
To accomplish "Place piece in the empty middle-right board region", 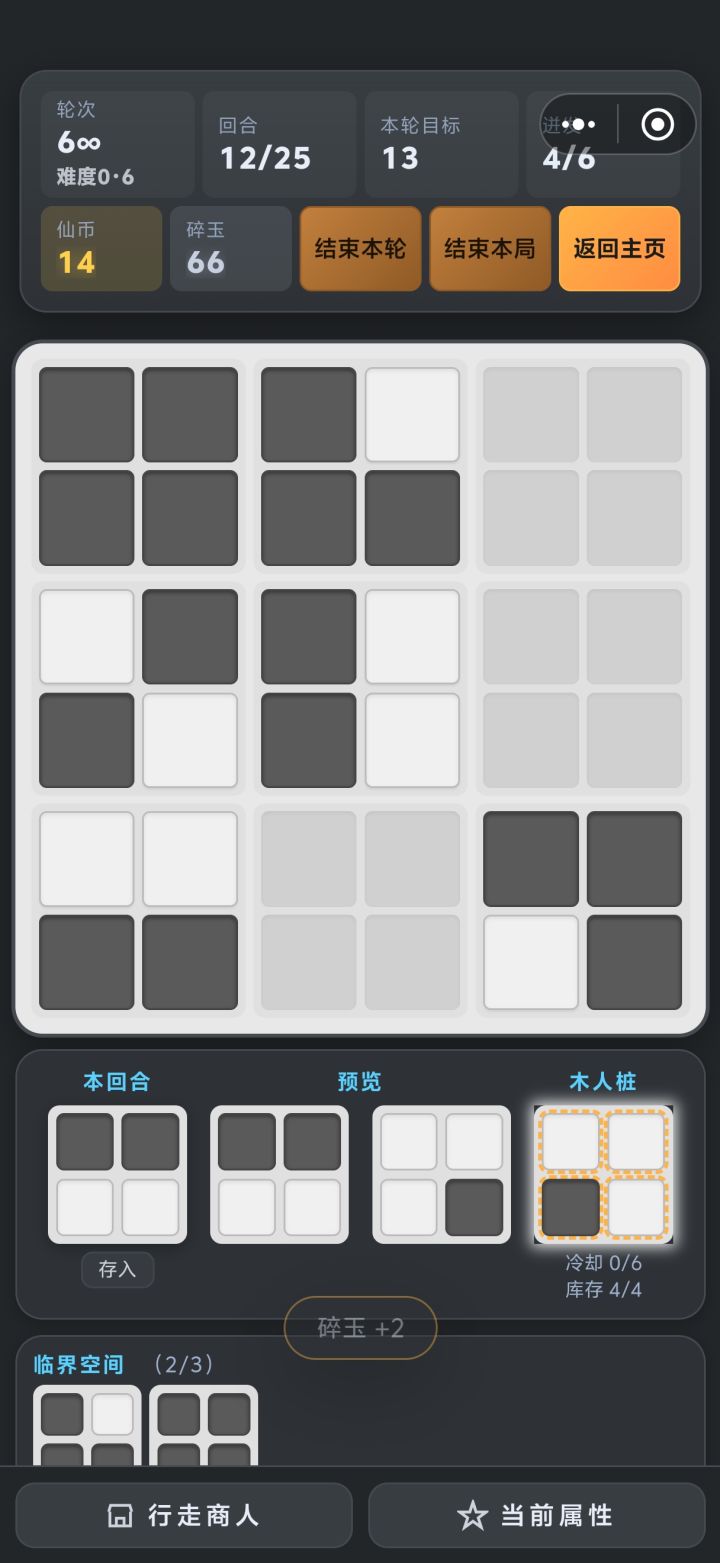I will click(x=582, y=688).
